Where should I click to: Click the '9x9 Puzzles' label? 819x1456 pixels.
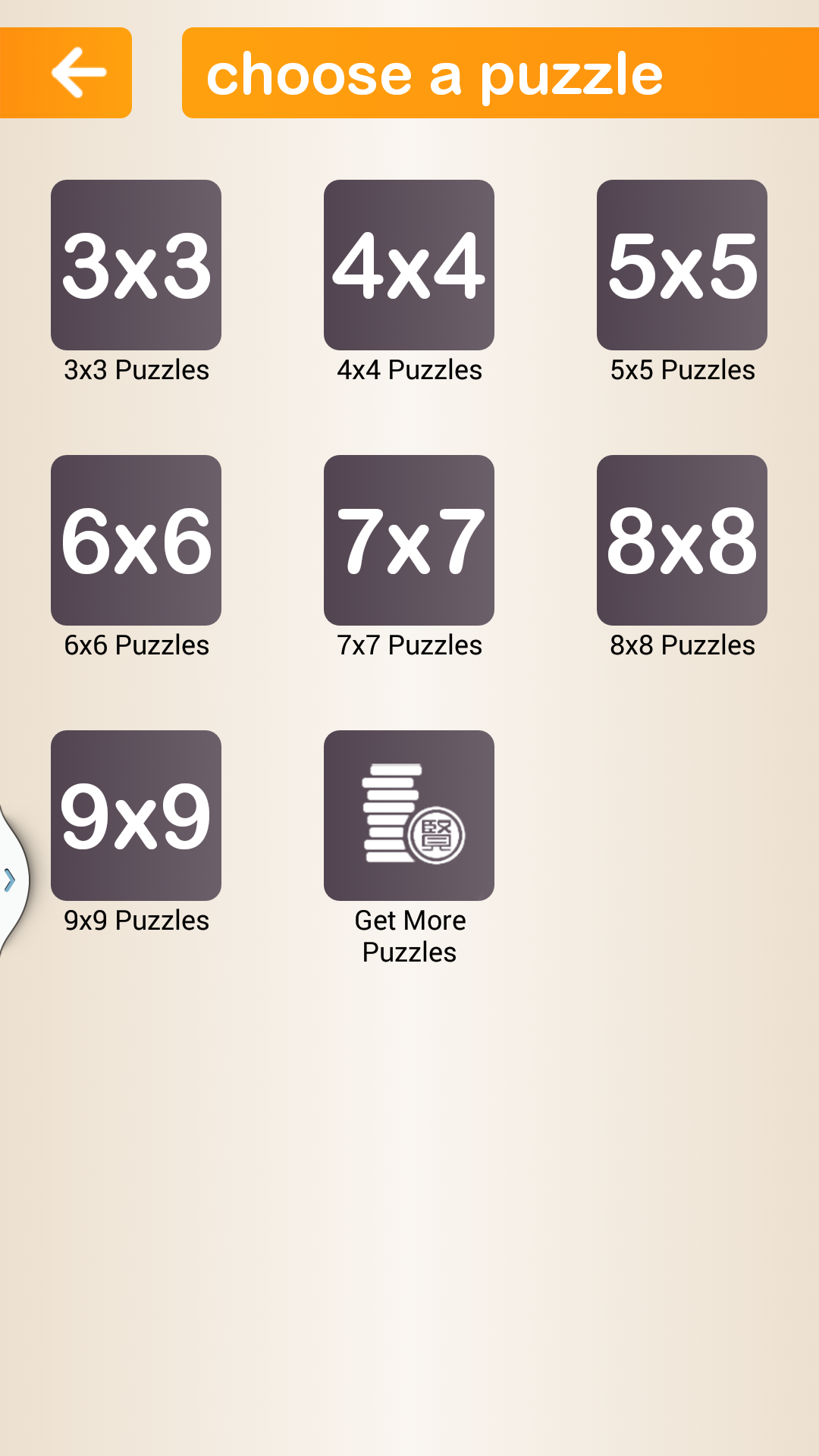(135, 921)
